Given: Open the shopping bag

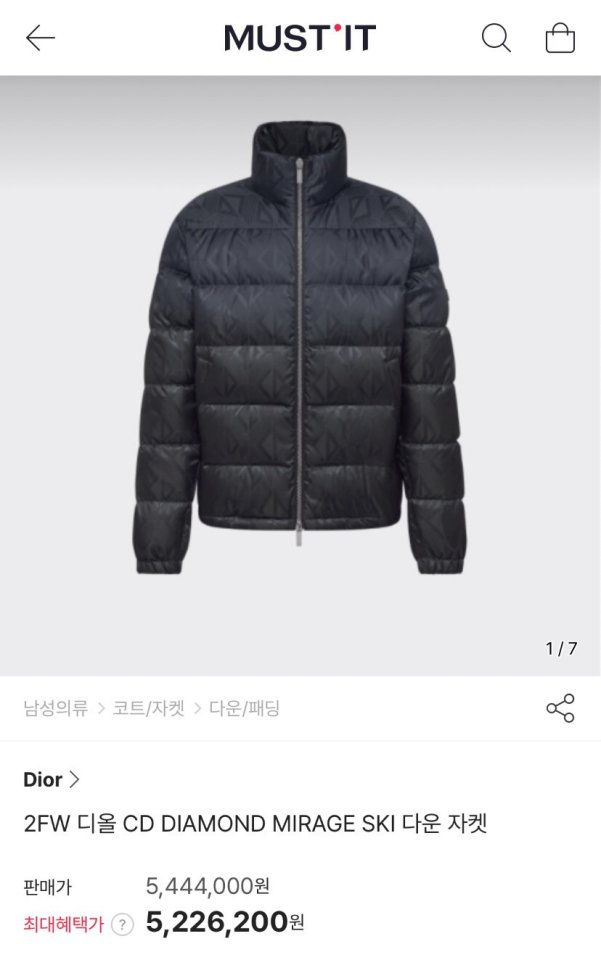Looking at the screenshot, I should 560,38.
